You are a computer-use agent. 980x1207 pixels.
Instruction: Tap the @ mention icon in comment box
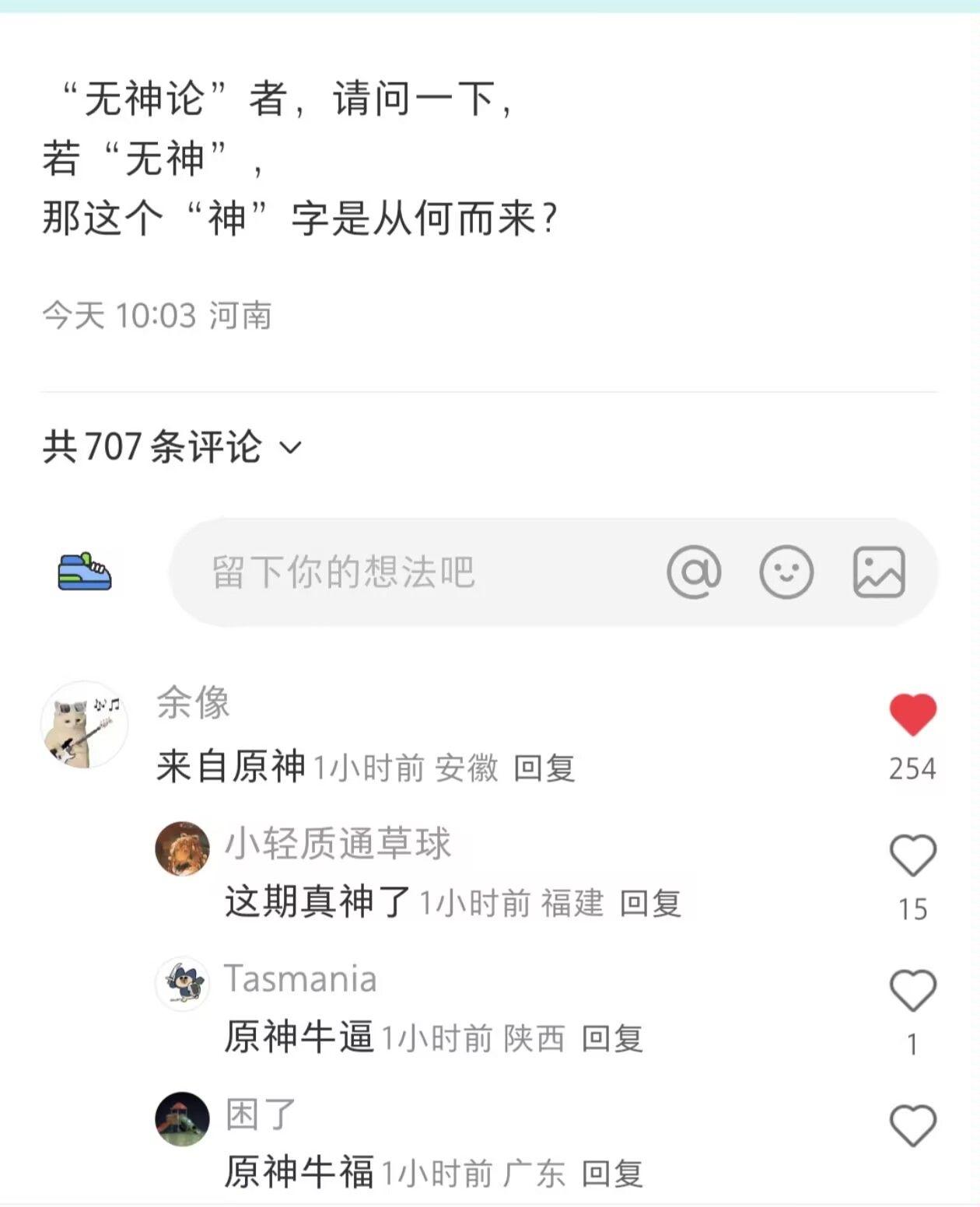click(x=694, y=572)
